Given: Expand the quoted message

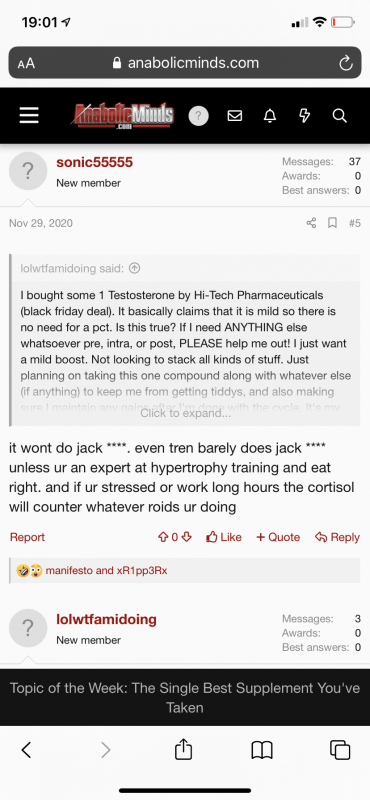Looking at the screenshot, I should (x=185, y=413).
